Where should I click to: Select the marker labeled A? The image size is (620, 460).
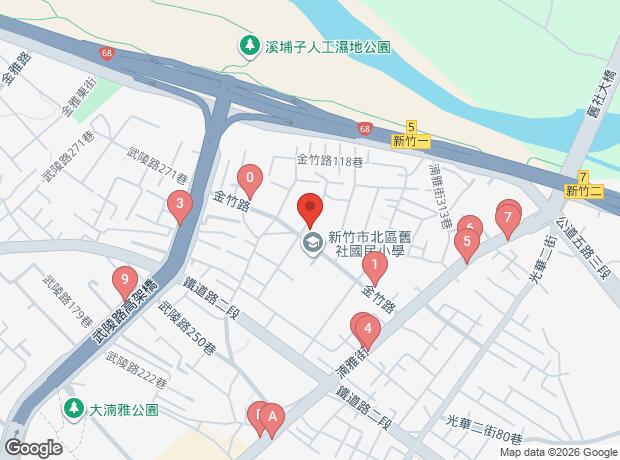coord(273,416)
